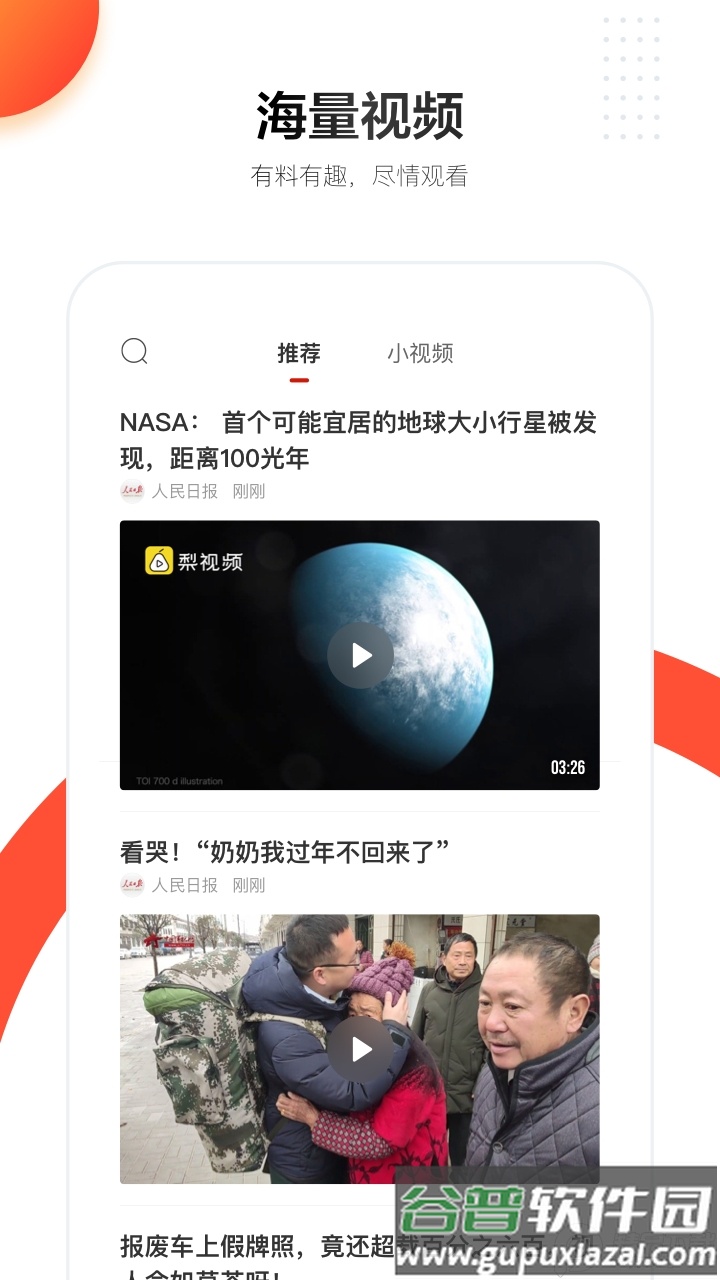Switch to the 小视频 tab
This screenshot has height=1280, width=720.
421,353
